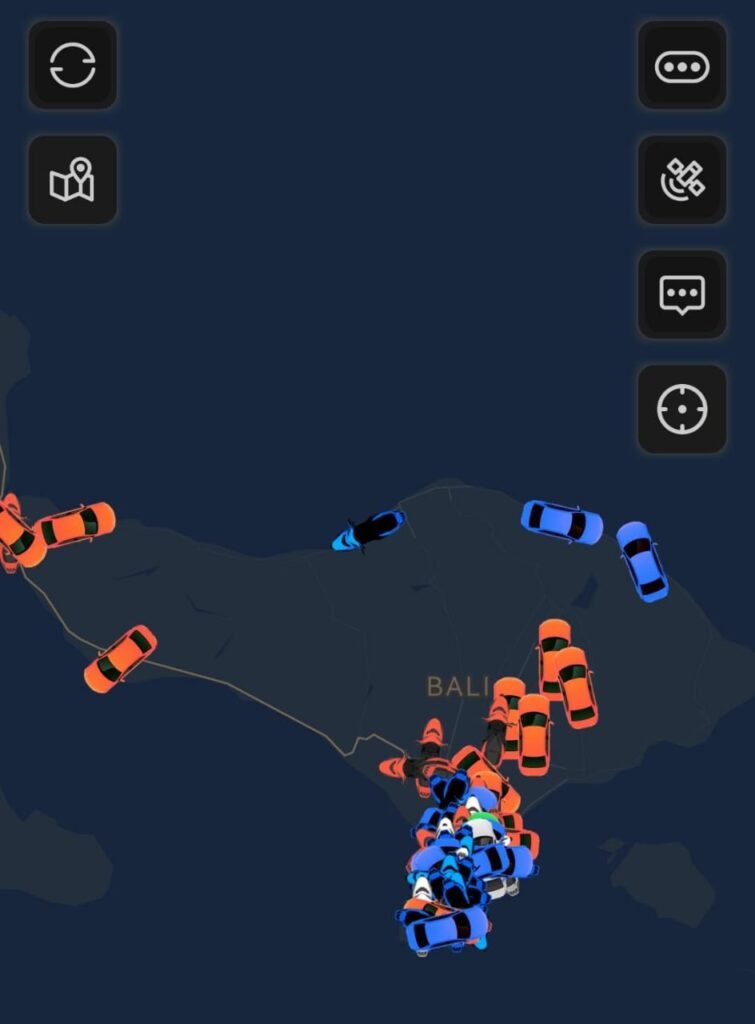The width and height of the screenshot is (755, 1024).
Task: Tap the refresh sync button
Action: [73, 66]
